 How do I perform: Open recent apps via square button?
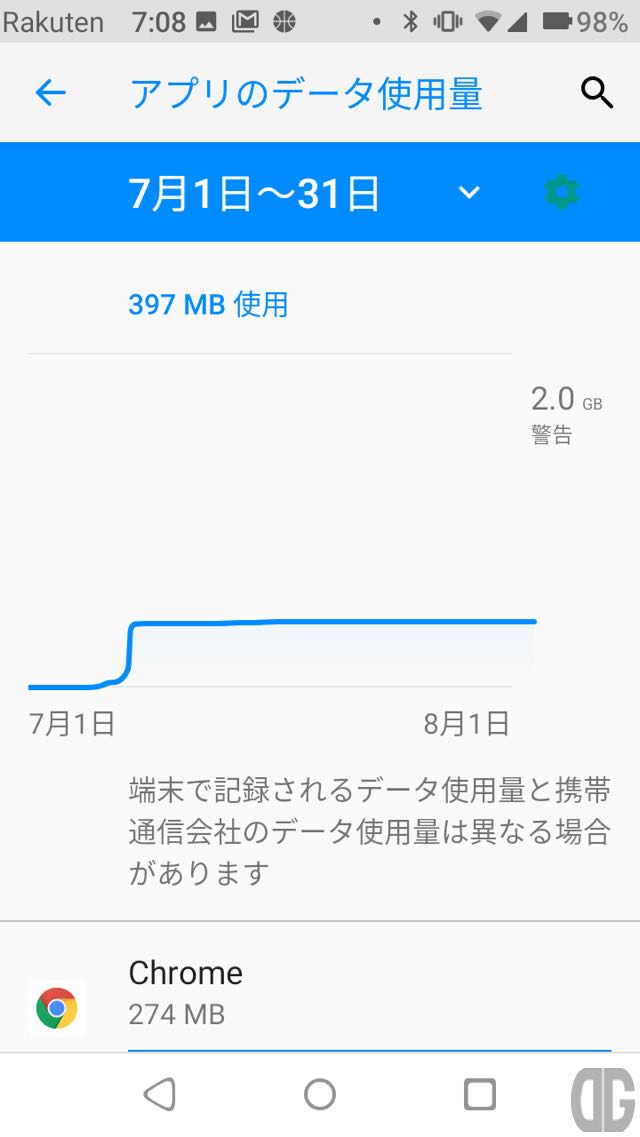click(480, 1094)
